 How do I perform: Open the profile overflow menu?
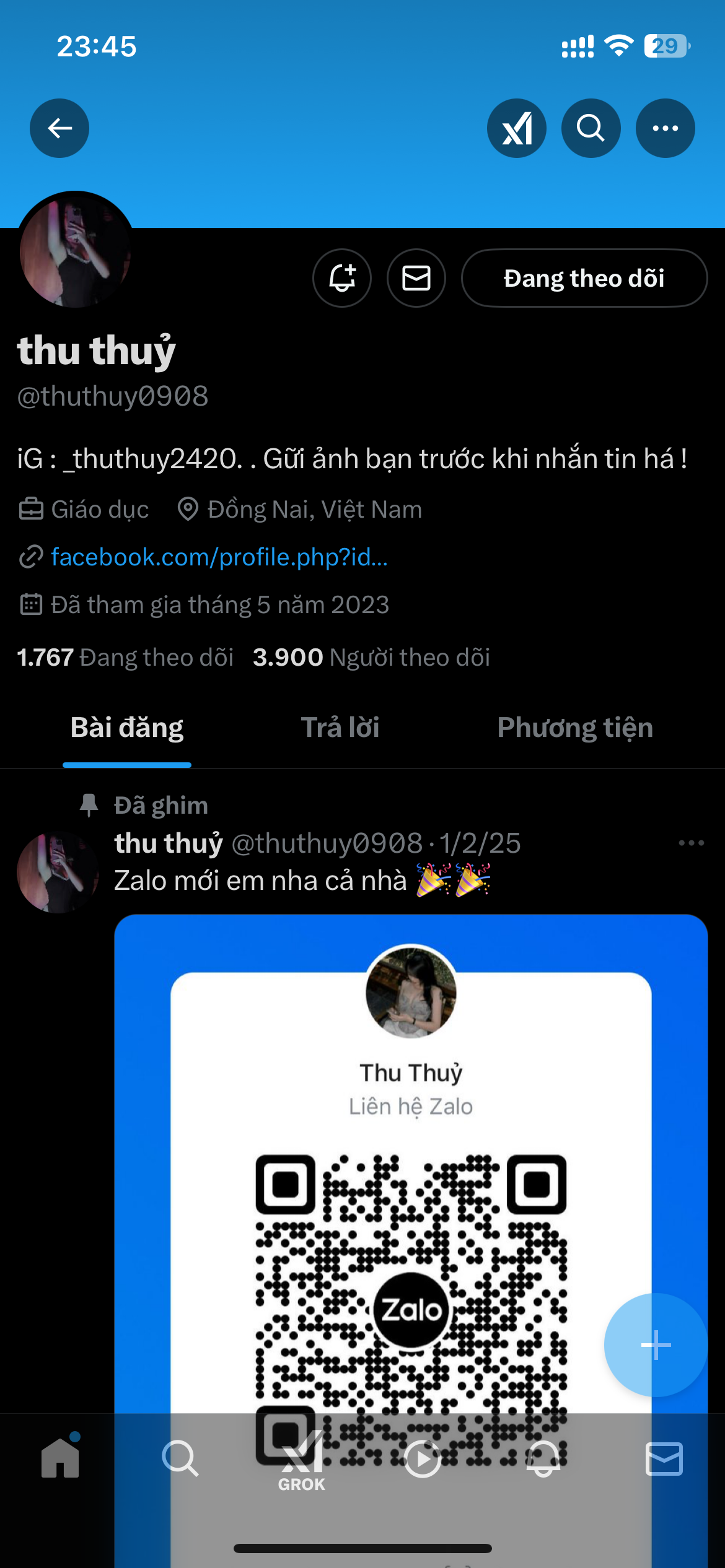(x=665, y=128)
